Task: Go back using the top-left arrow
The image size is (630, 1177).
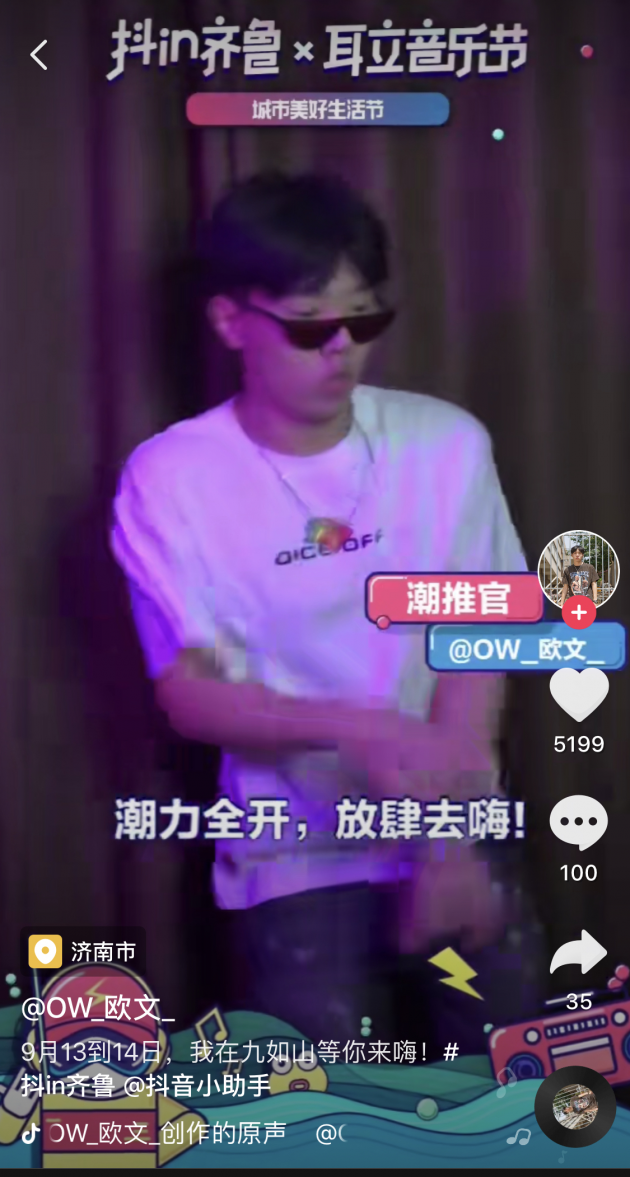Action: click(x=39, y=55)
